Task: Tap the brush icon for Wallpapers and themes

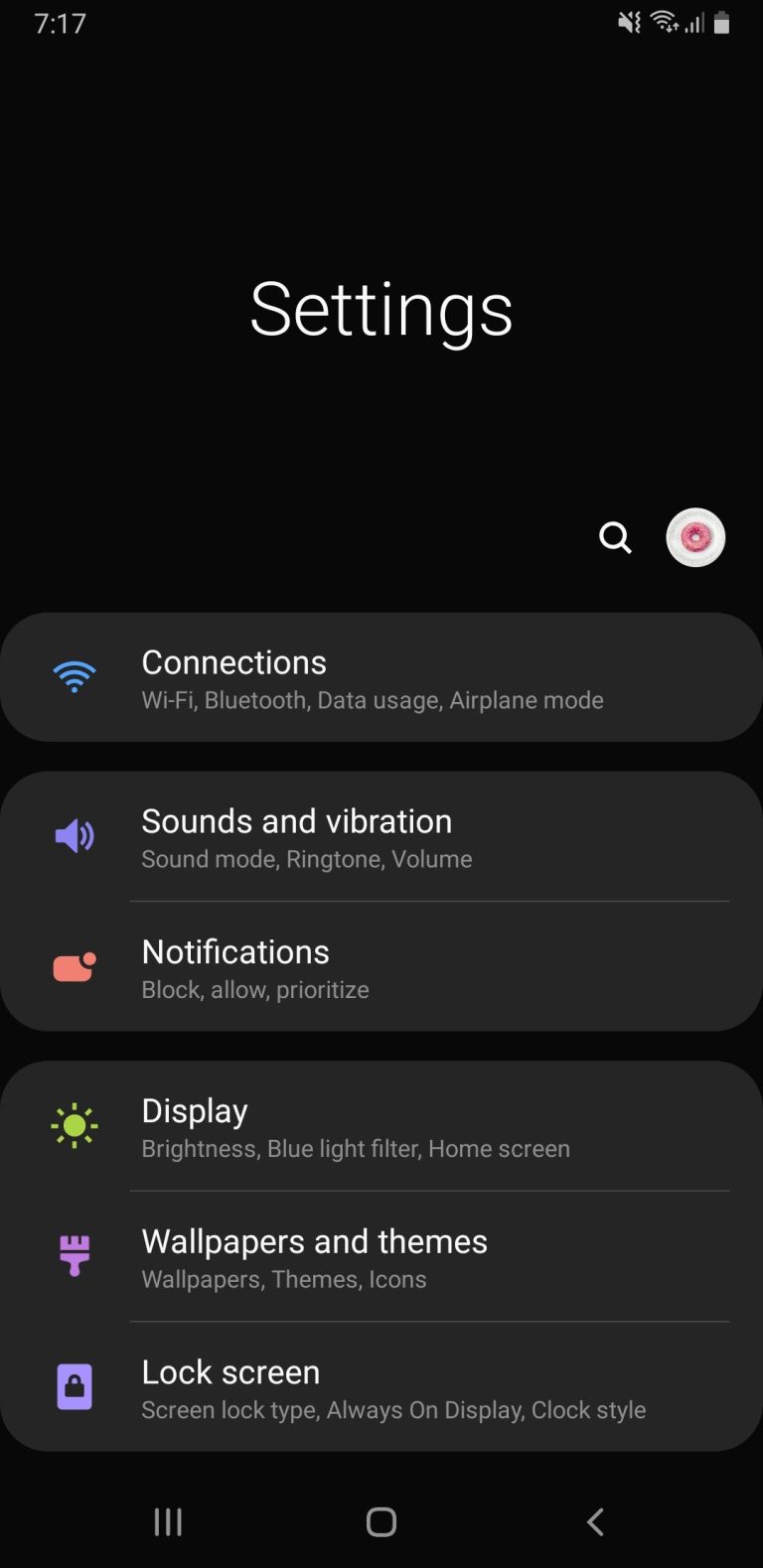Action: pos(74,1255)
